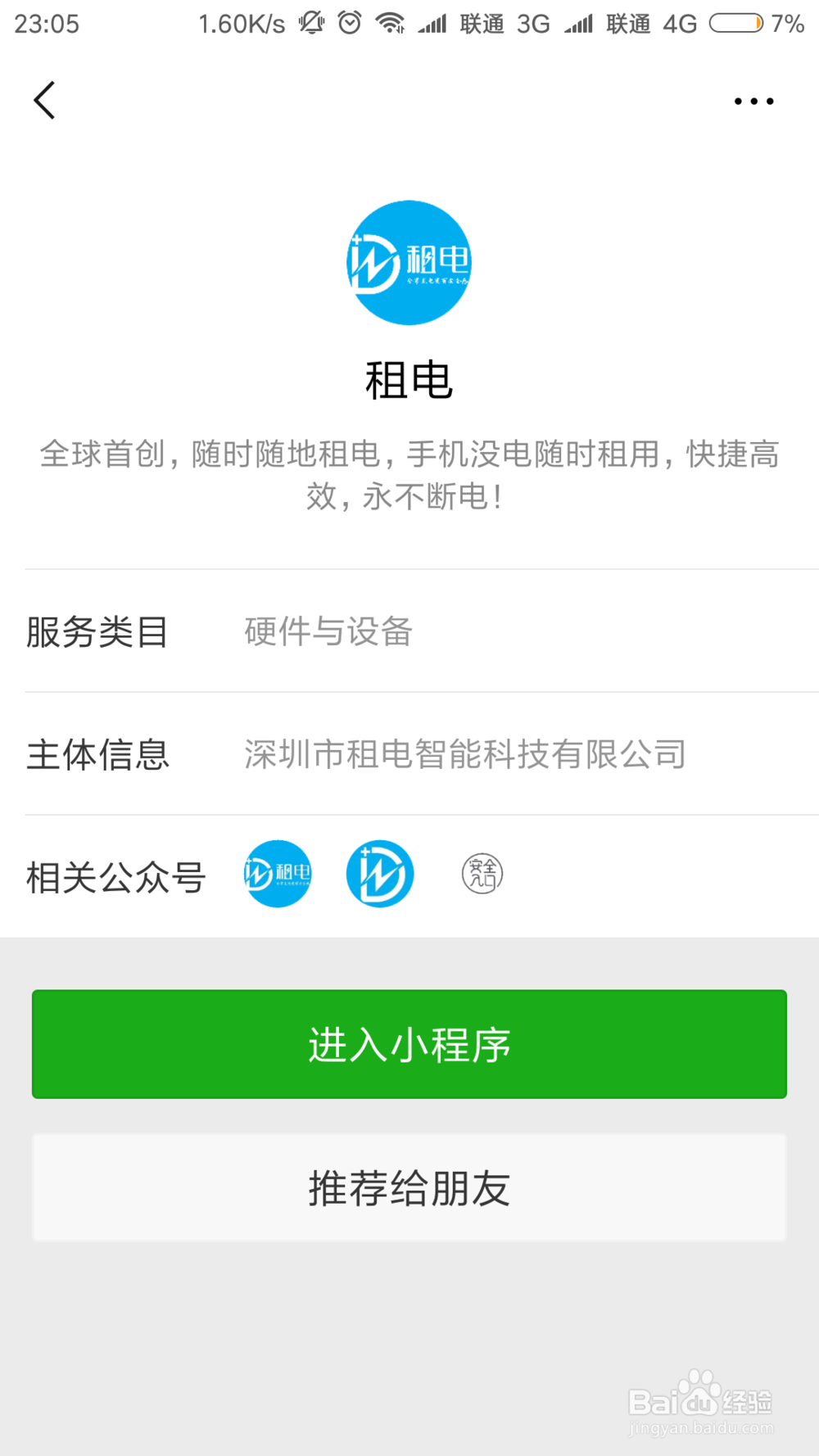Select the 服务类目 row
The width and height of the screenshot is (819, 1456).
pos(98,632)
